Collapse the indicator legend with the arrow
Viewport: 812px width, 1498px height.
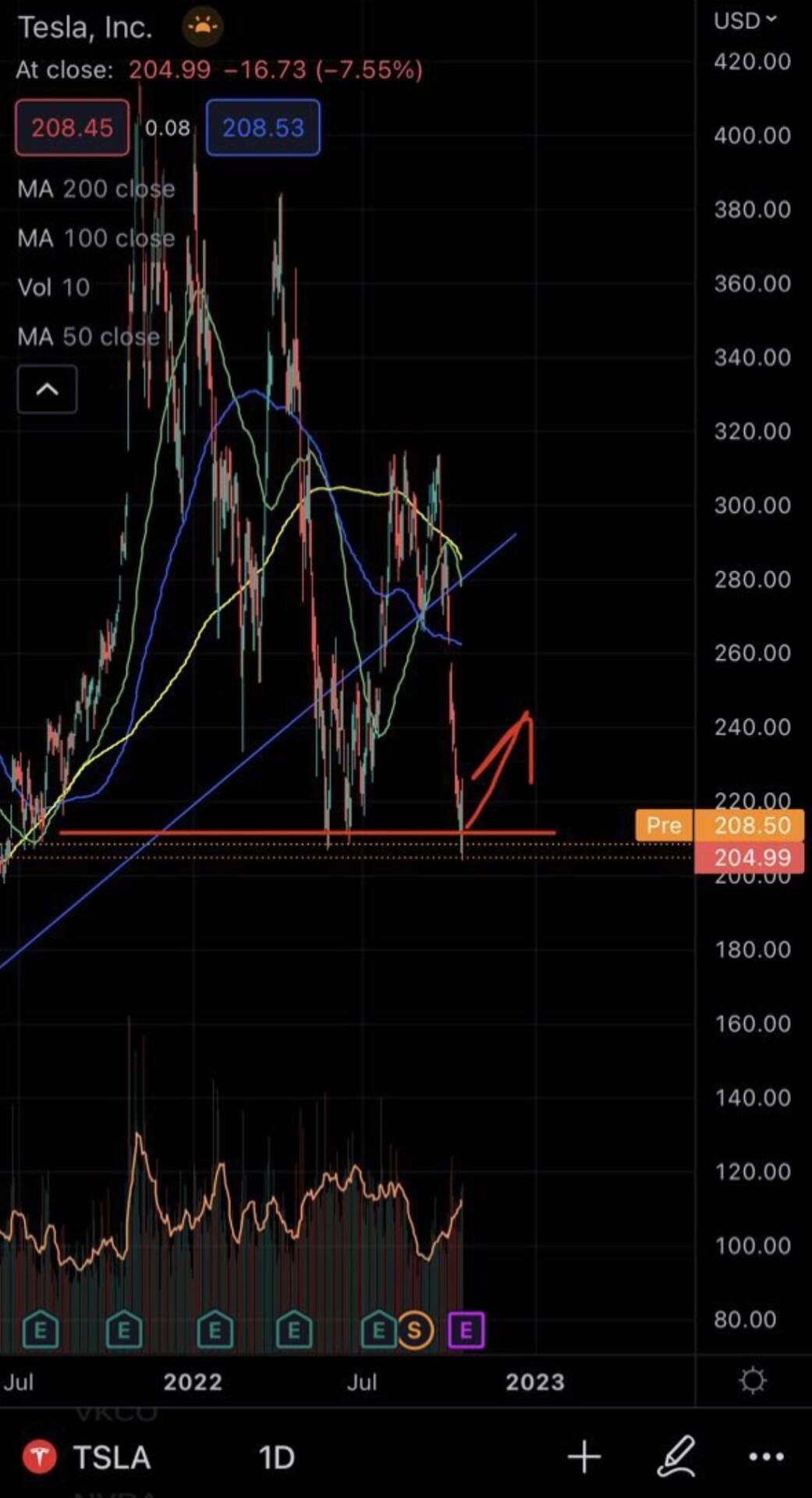click(48, 389)
